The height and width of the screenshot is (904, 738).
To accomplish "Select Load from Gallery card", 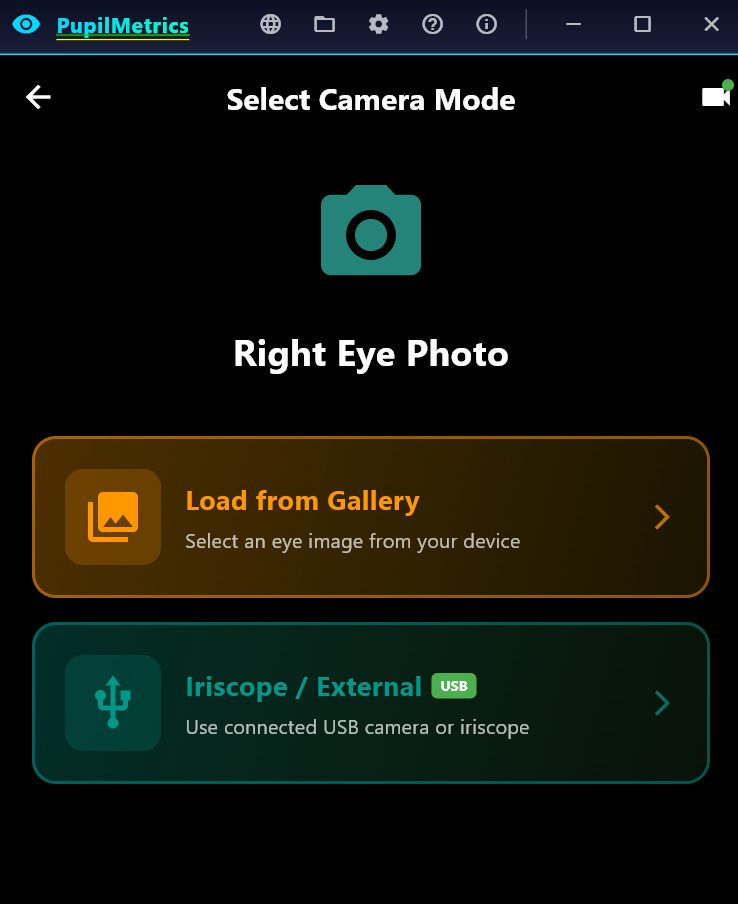I will (x=370, y=517).
